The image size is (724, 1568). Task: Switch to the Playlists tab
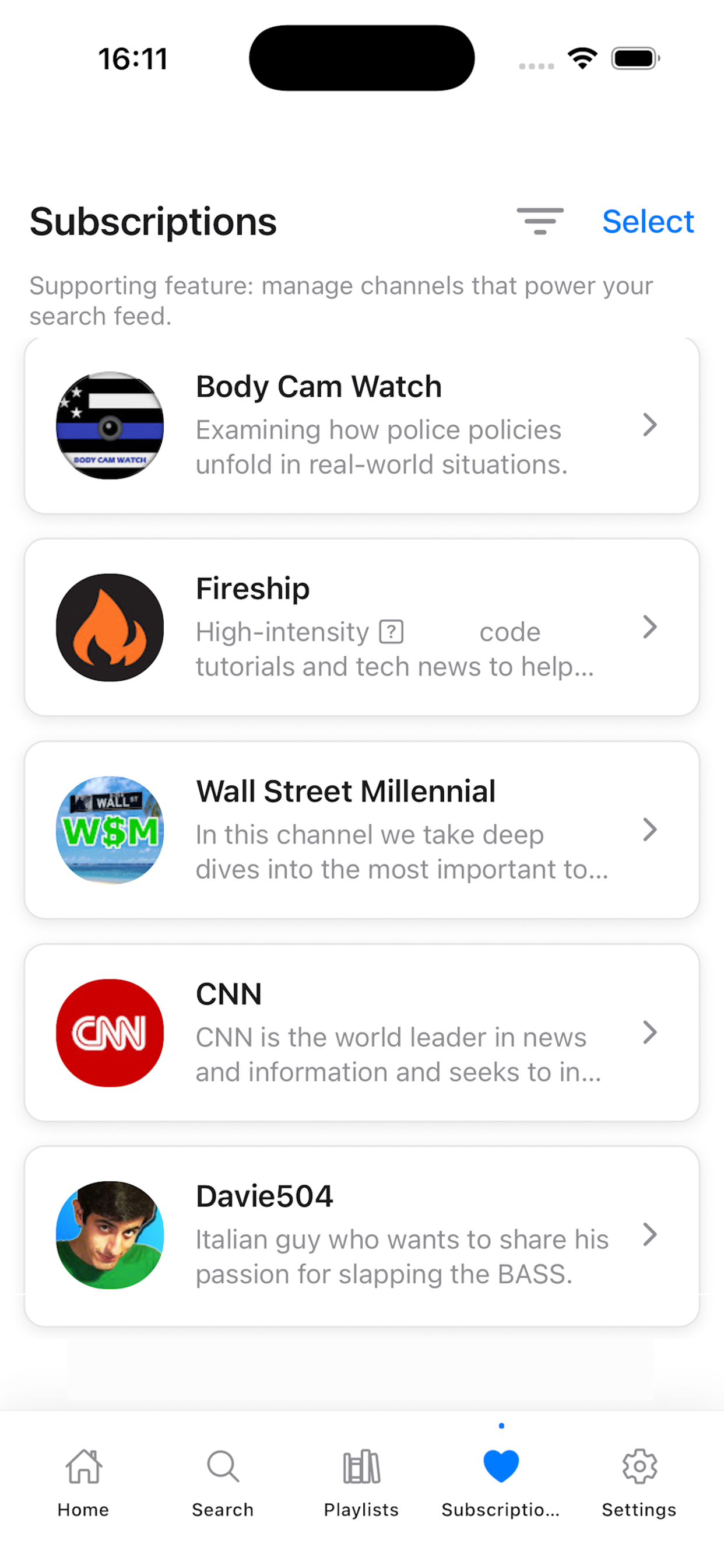point(361,1483)
